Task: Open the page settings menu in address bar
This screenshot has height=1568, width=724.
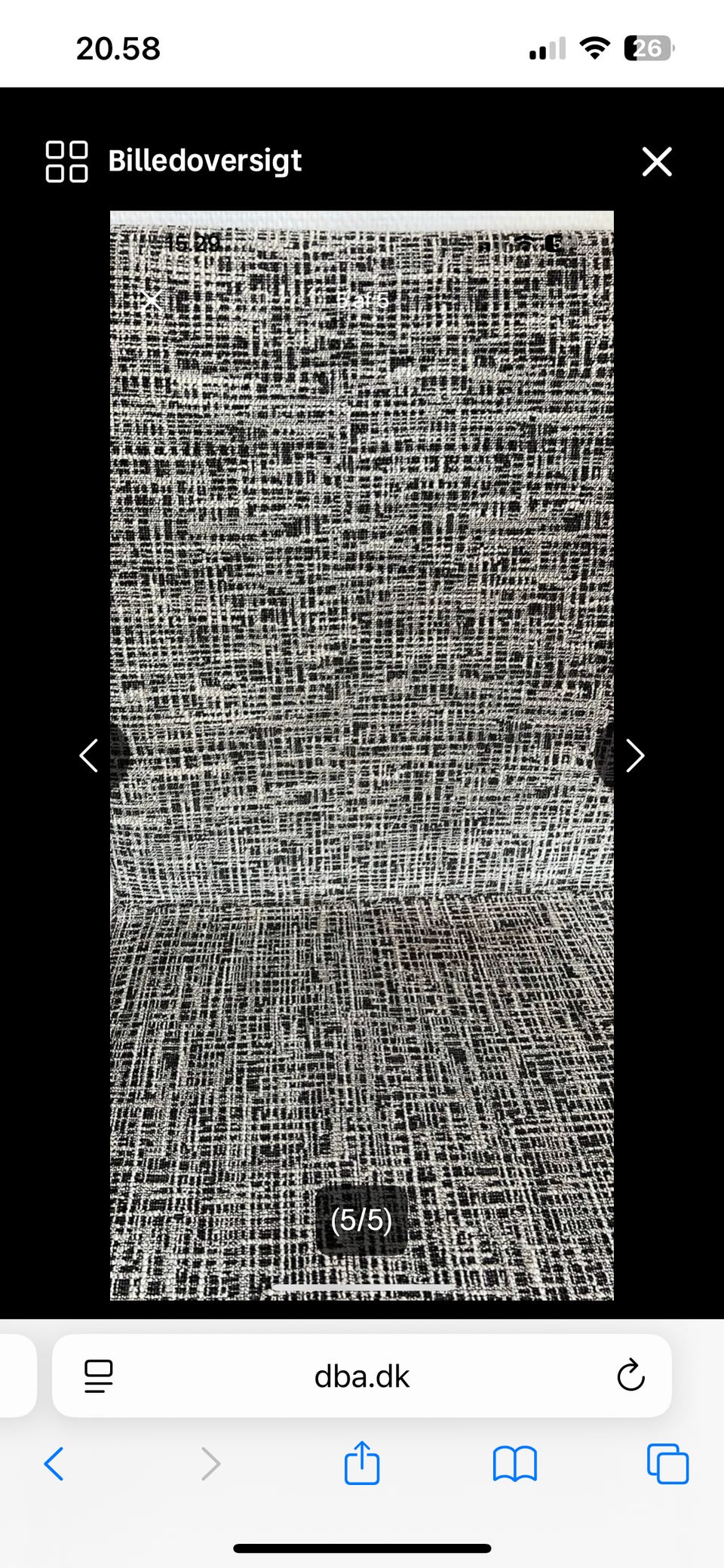Action: (x=99, y=1376)
